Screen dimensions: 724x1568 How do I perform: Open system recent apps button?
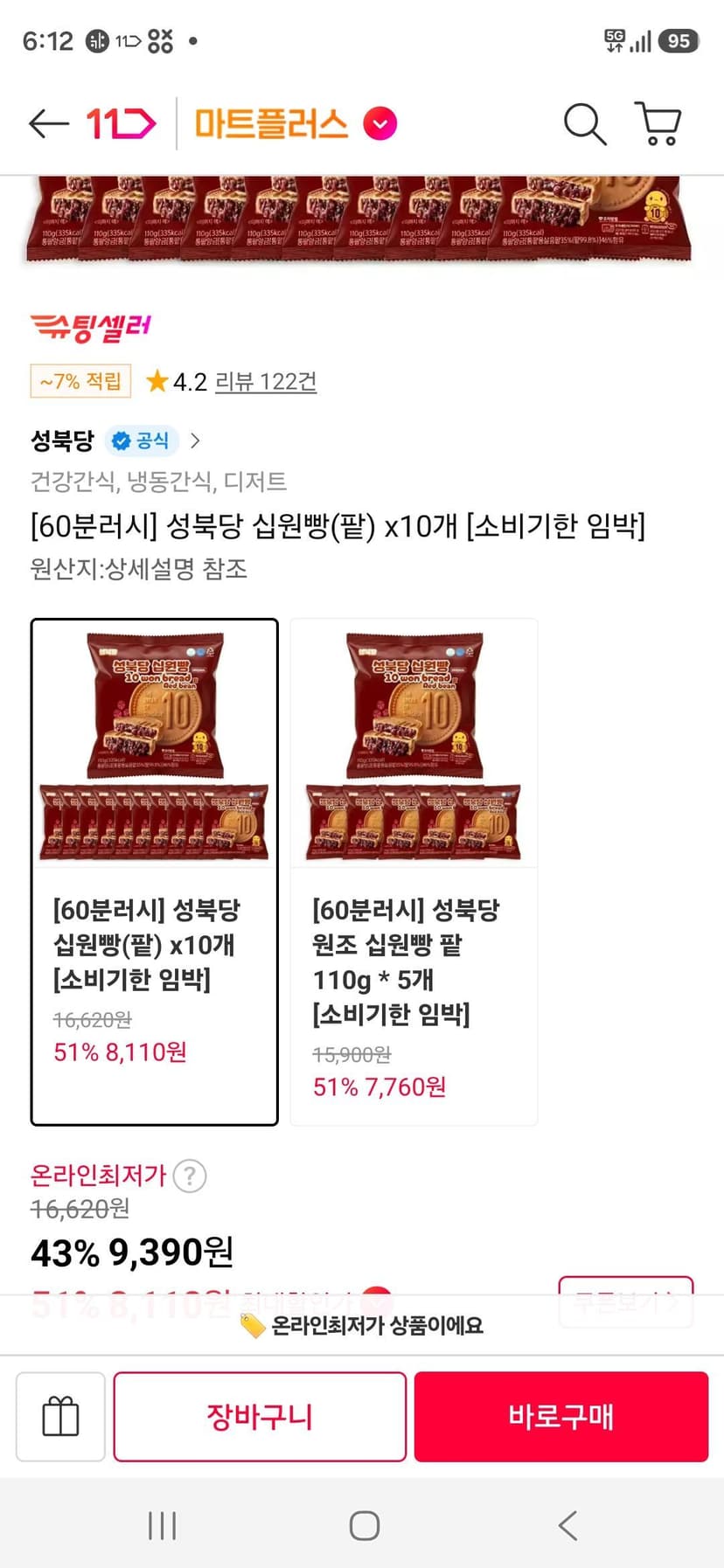coord(163,1526)
